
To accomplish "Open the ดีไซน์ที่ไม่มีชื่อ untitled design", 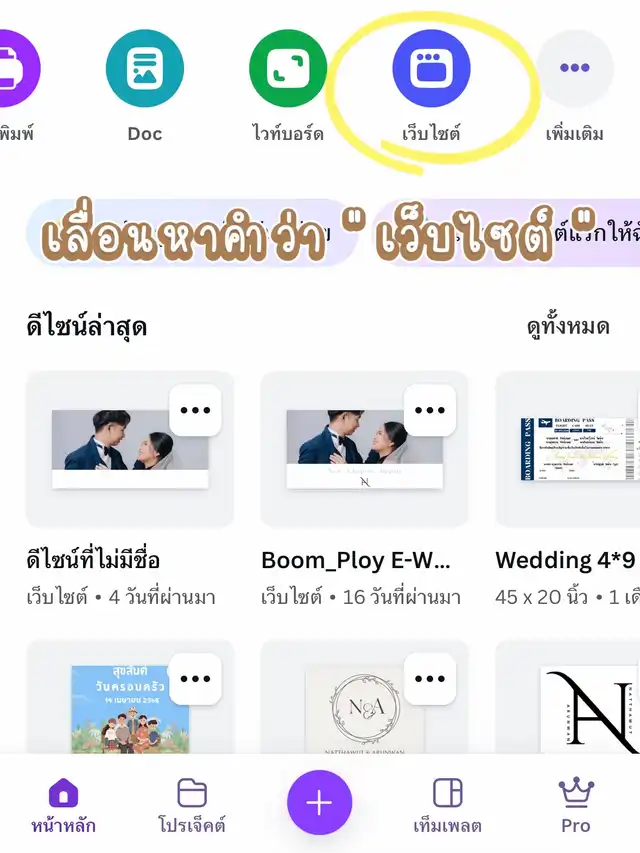I will click(x=130, y=449).
